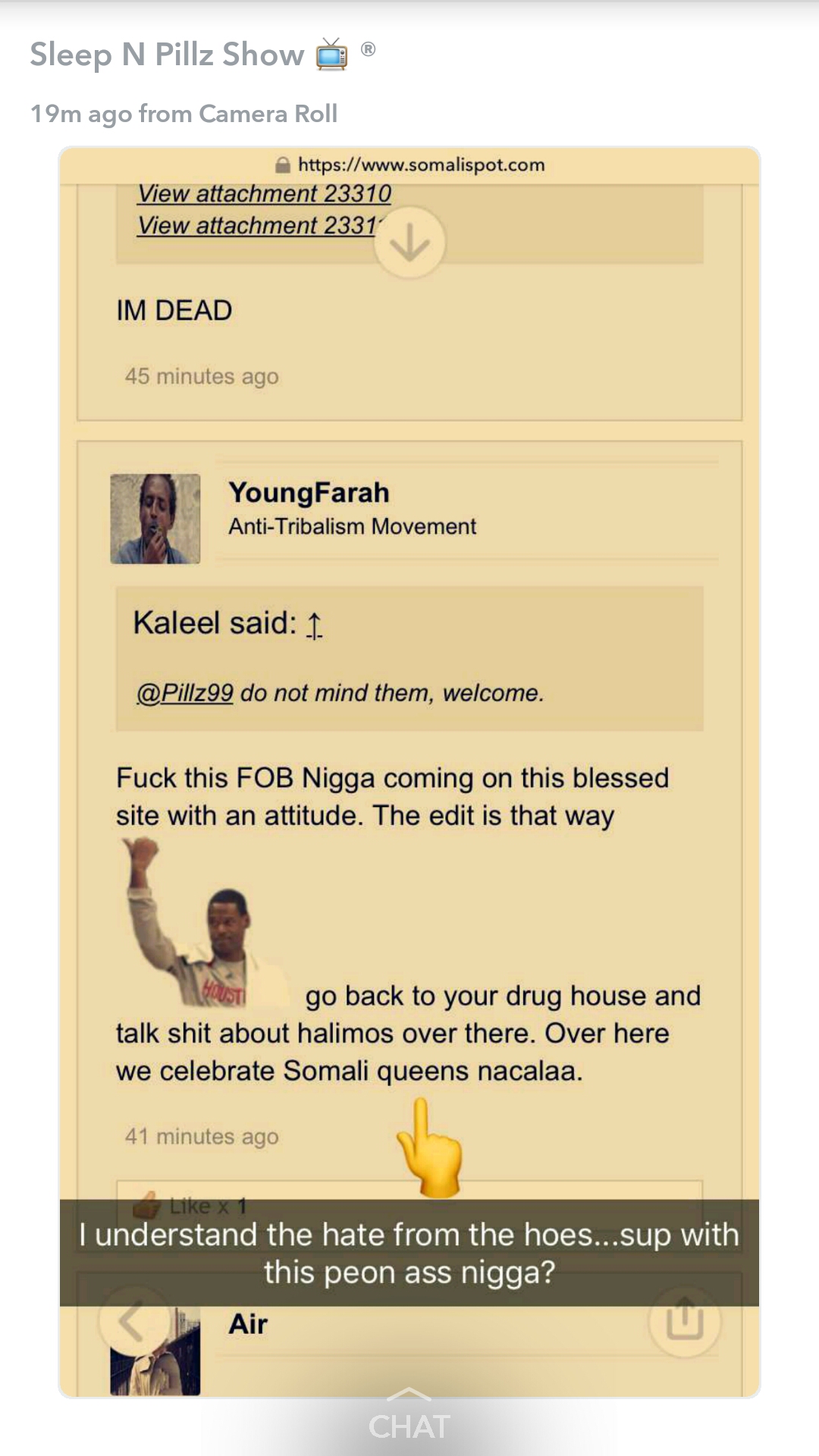
Task: Tap the shared snap image to advance
Action: [409, 772]
